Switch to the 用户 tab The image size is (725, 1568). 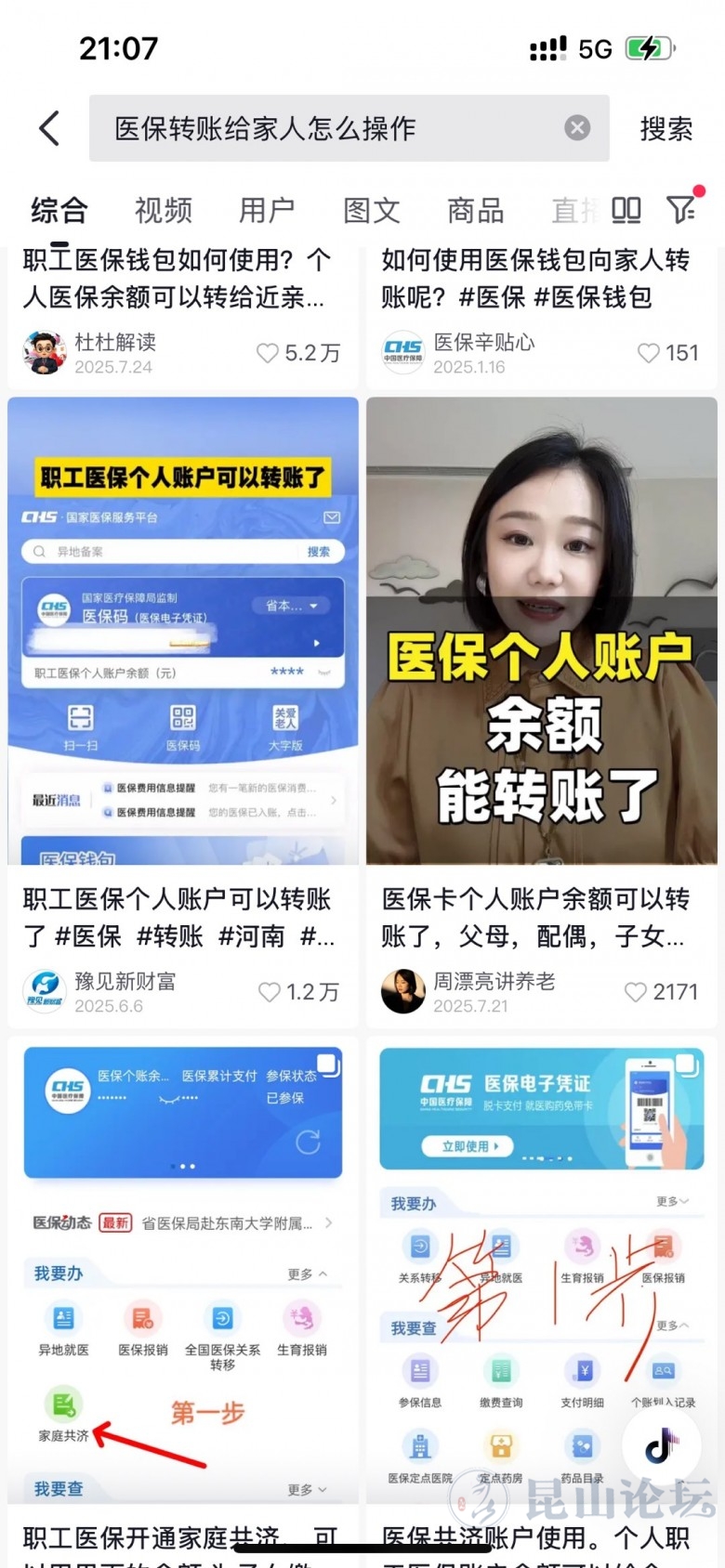(x=267, y=210)
